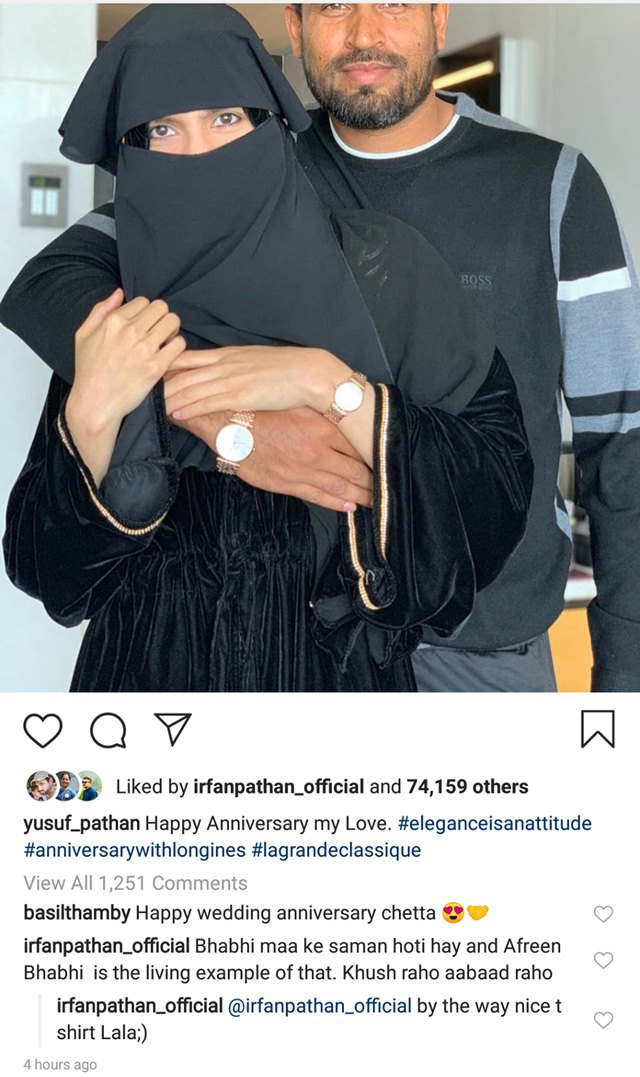
Task: Like the Bhabhi maa ke saman comment
Action: point(603,960)
